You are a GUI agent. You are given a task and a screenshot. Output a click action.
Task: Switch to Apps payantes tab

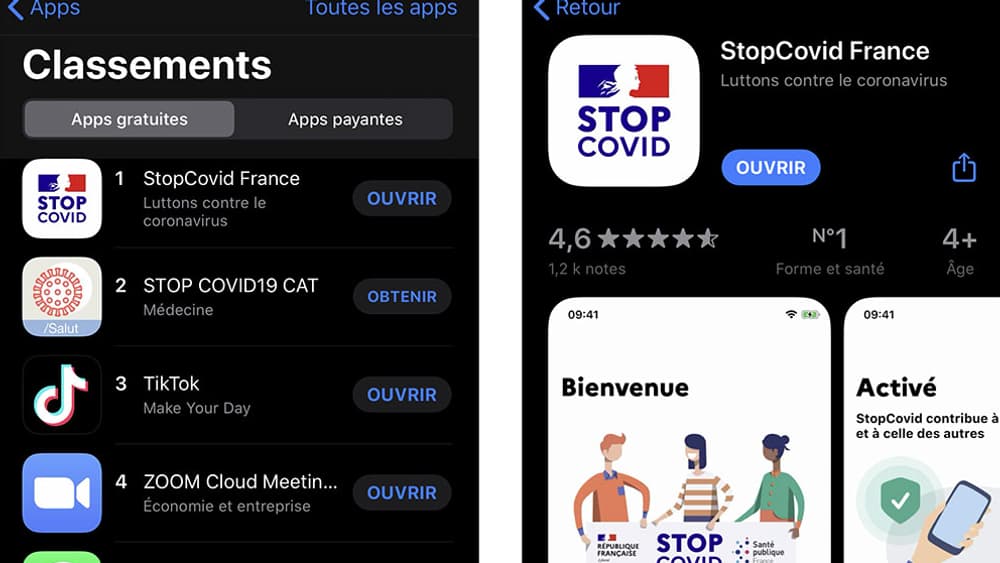[x=345, y=119]
